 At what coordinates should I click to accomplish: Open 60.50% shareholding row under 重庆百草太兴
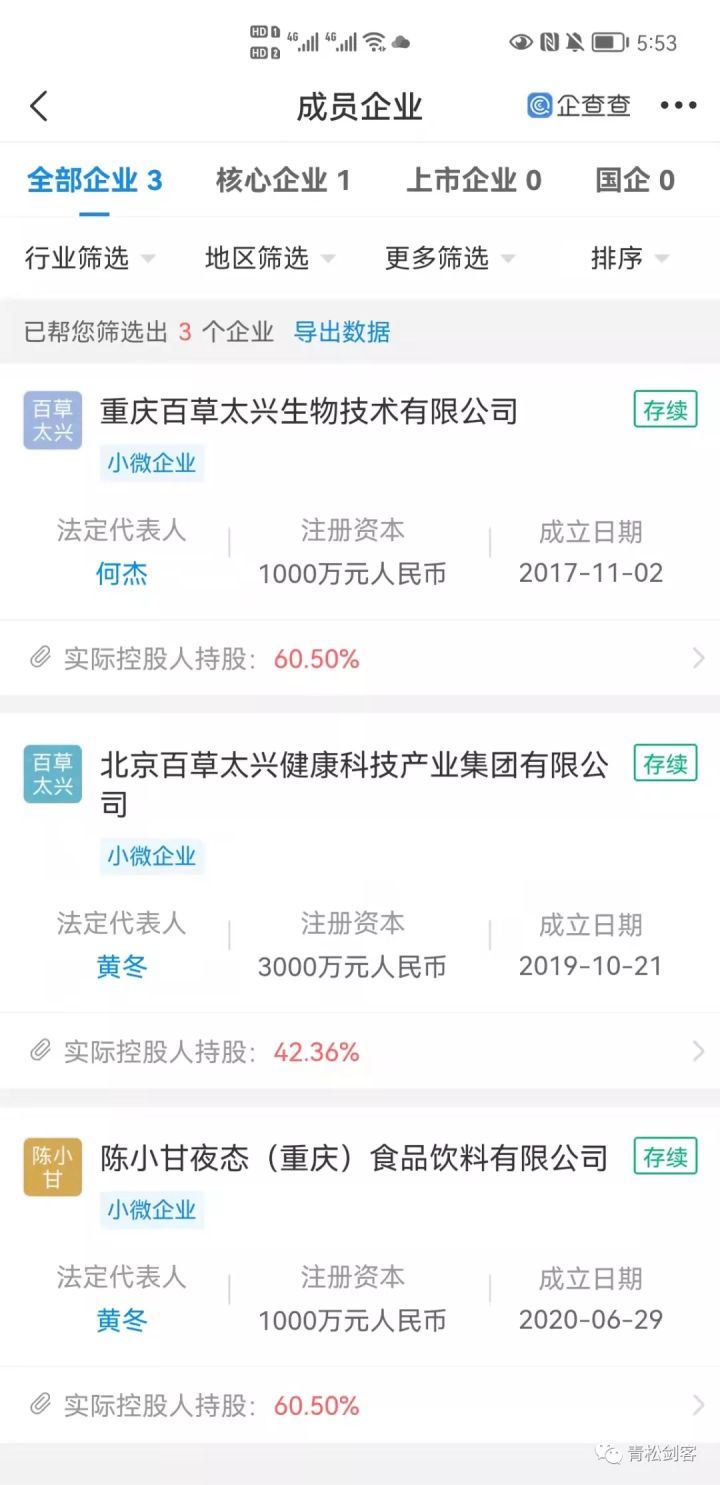pos(360,659)
